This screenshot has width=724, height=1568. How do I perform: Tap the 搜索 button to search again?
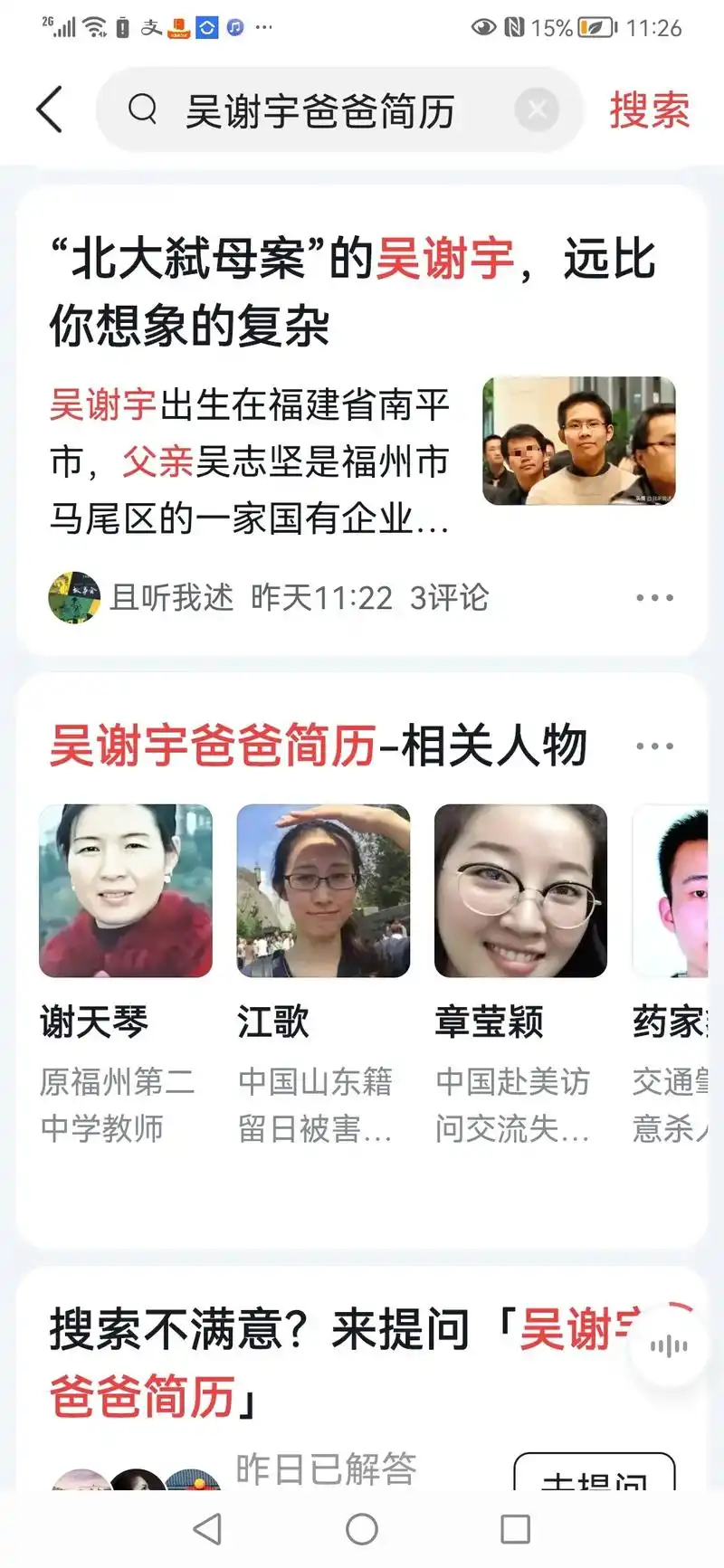651,109
